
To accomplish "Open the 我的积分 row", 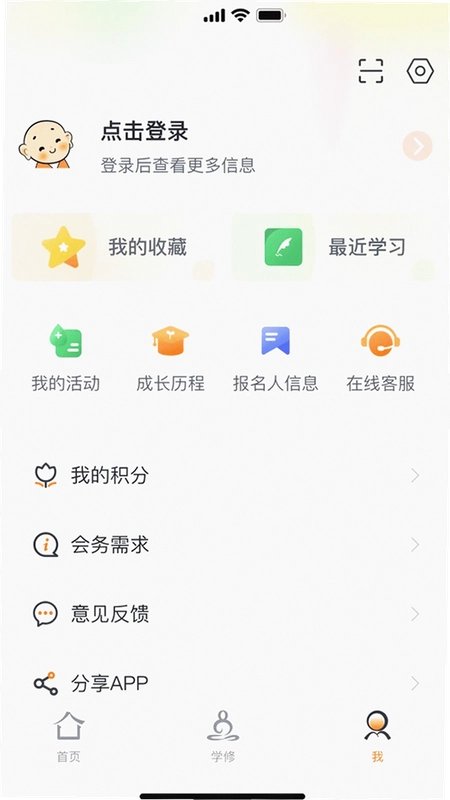I will coord(225,476).
